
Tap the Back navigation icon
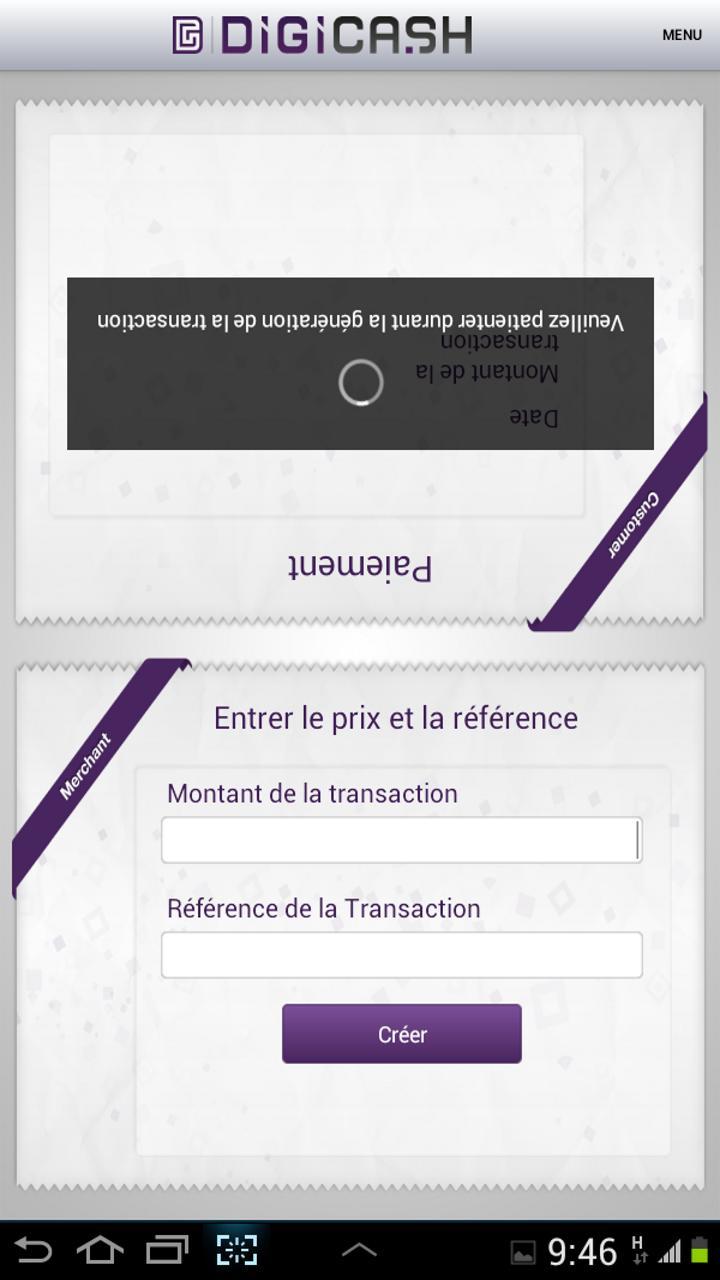tap(37, 1248)
